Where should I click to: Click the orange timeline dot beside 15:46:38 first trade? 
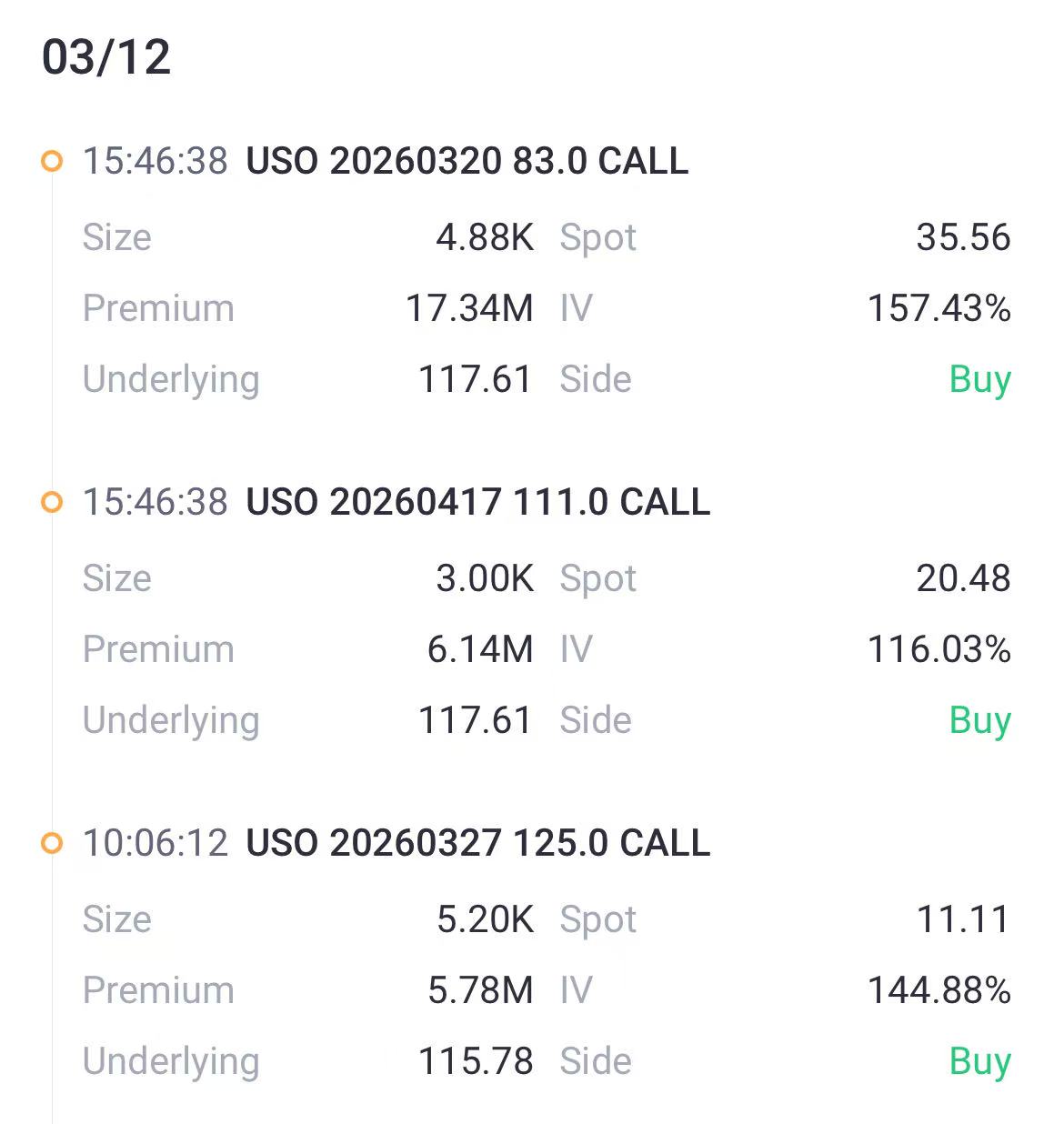54,159
